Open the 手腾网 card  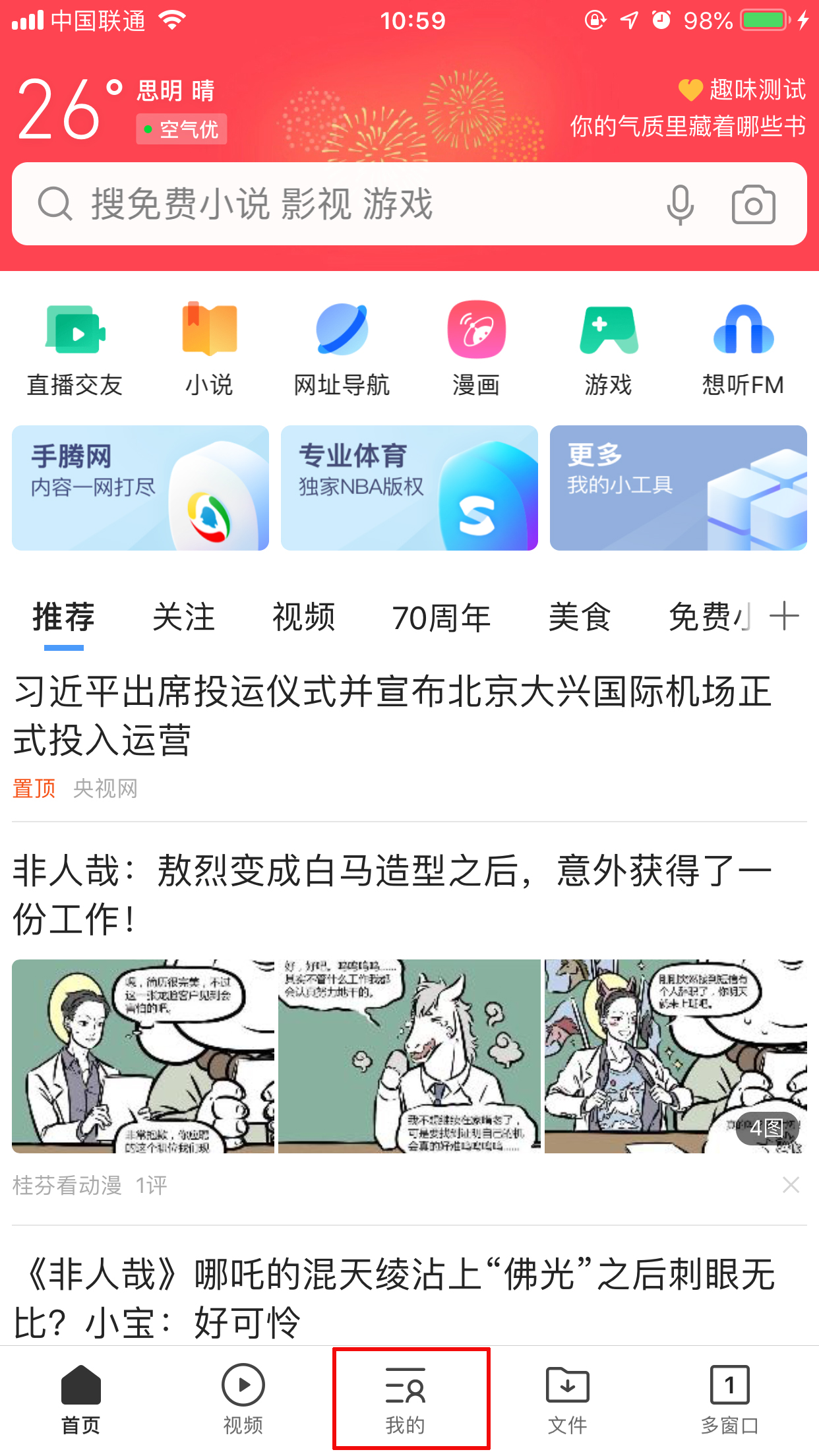(140, 488)
